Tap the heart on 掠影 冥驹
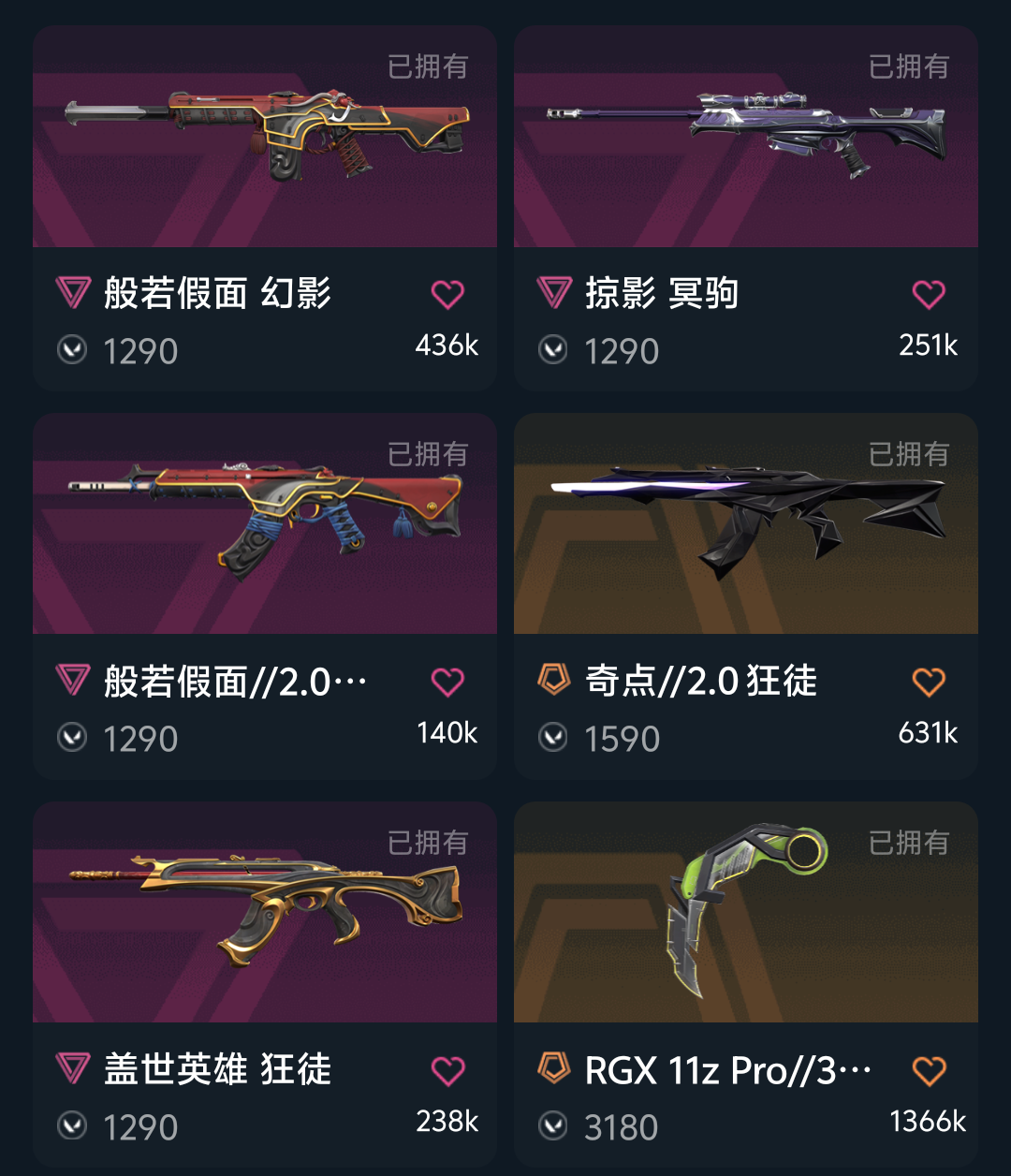Viewport: 1011px width, 1176px height. click(929, 295)
